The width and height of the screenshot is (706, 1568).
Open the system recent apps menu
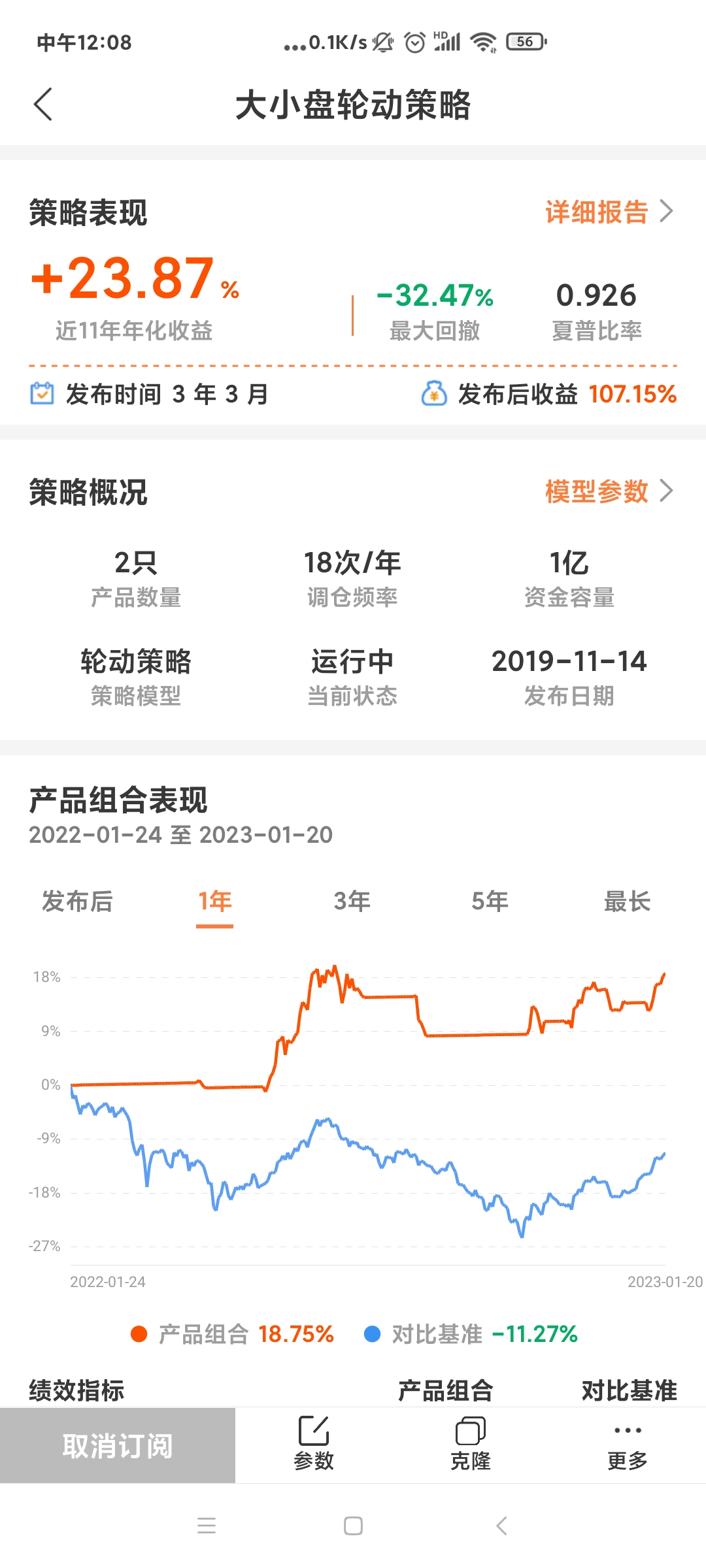[x=207, y=1526]
